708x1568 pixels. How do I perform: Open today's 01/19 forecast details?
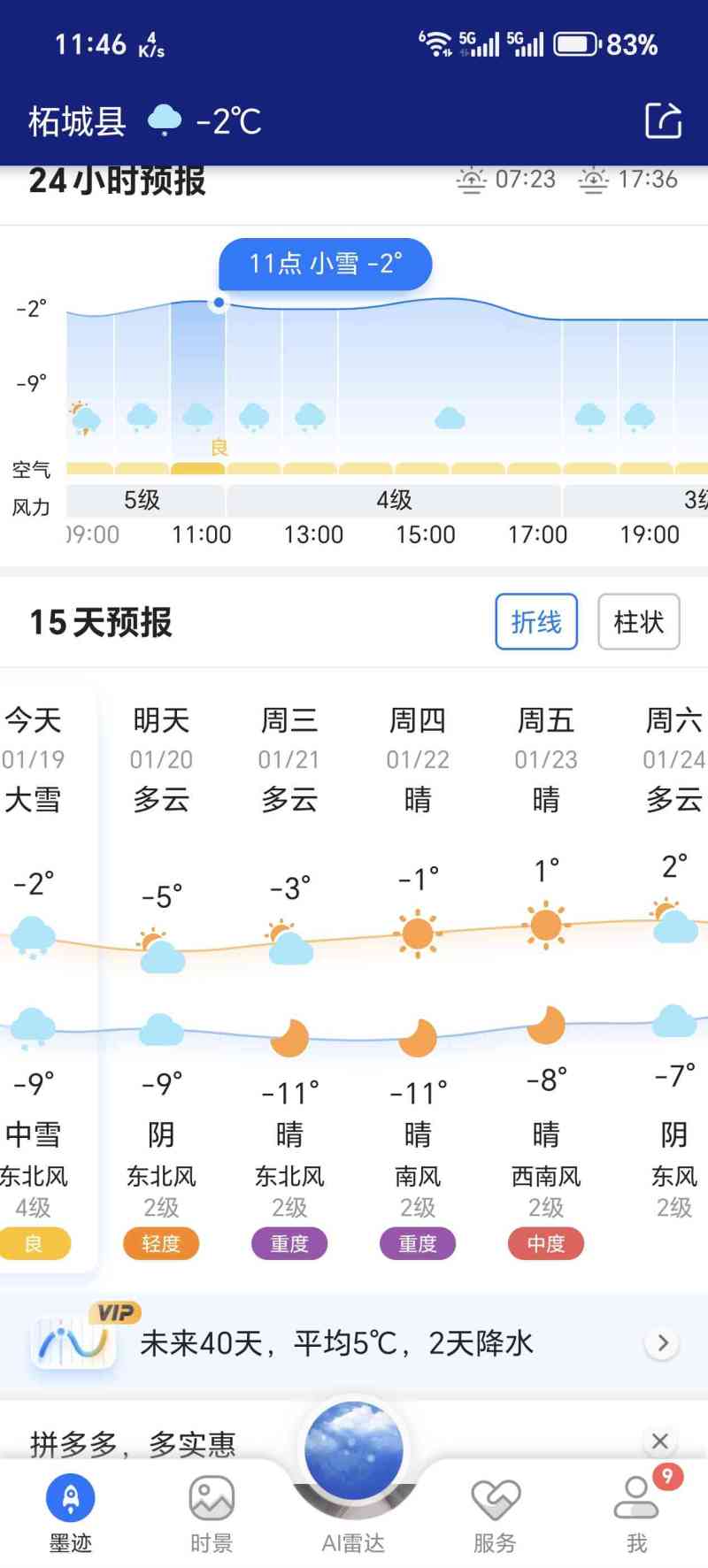pos(34,759)
